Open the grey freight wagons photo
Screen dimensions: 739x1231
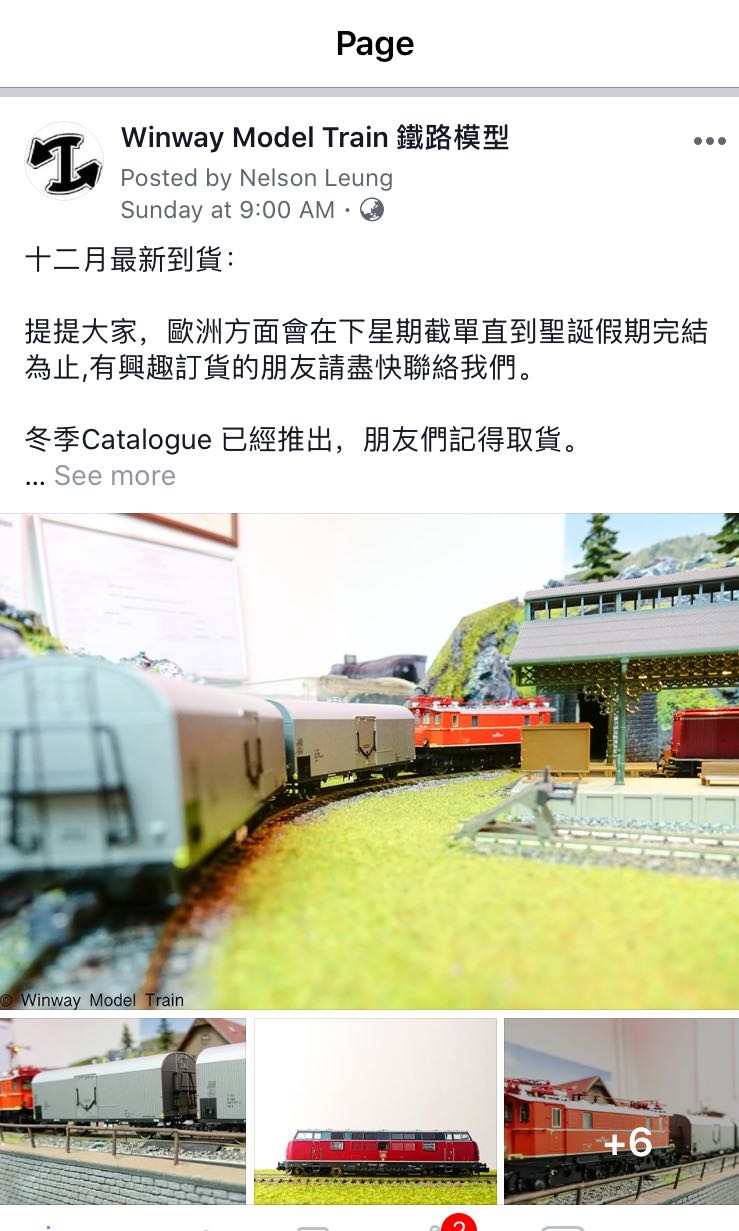point(123,1110)
